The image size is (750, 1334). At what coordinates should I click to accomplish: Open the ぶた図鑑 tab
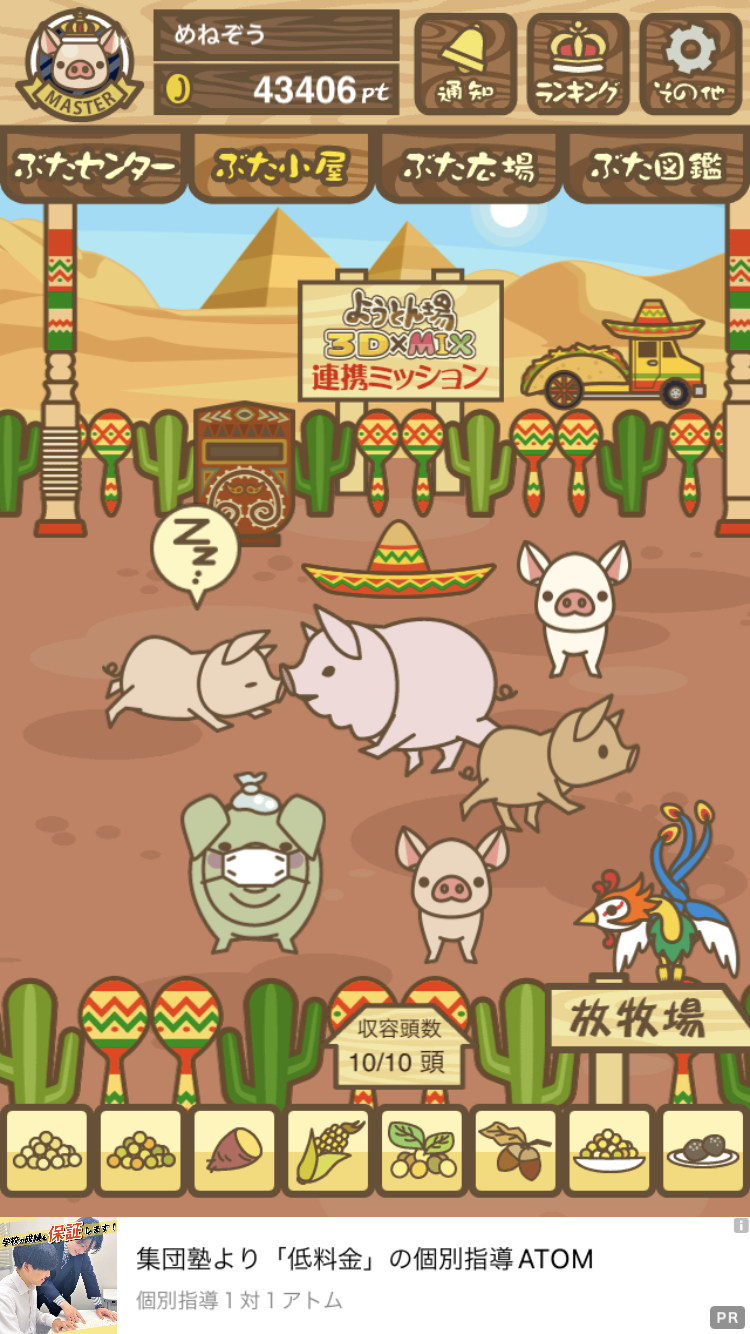[x=656, y=166]
